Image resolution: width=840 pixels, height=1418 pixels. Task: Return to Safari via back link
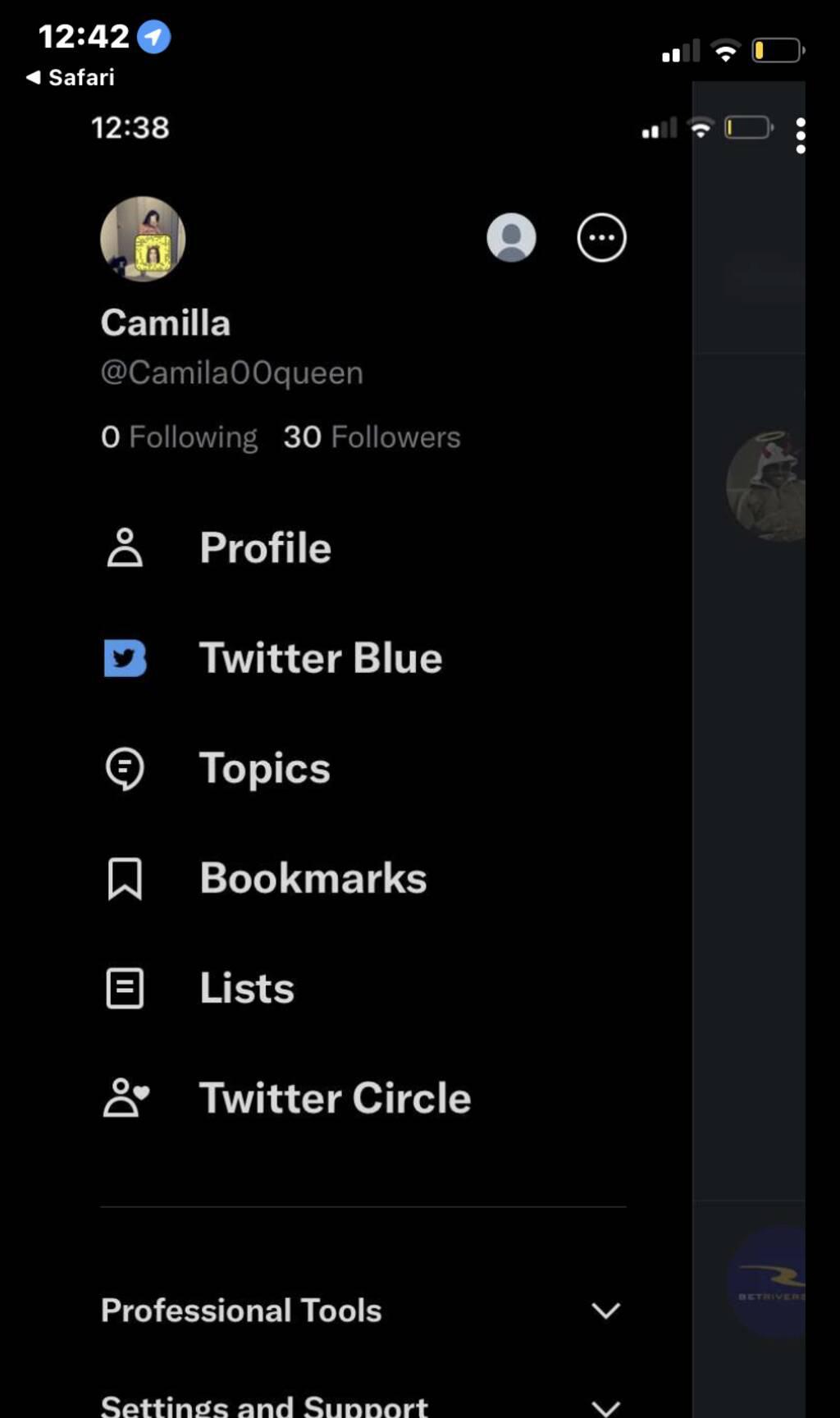(x=71, y=77)
